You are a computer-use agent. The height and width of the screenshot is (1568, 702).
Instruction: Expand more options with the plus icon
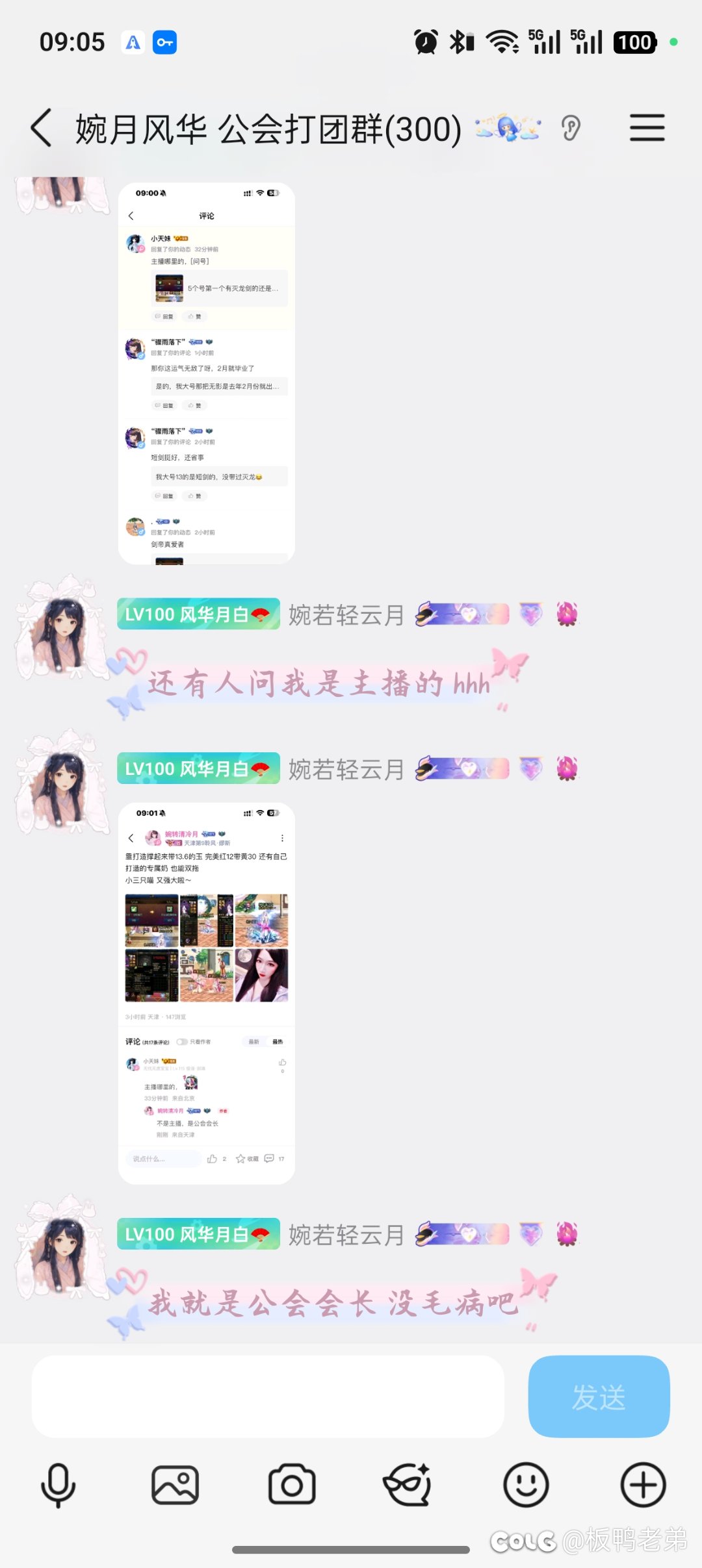(643, 1485)
